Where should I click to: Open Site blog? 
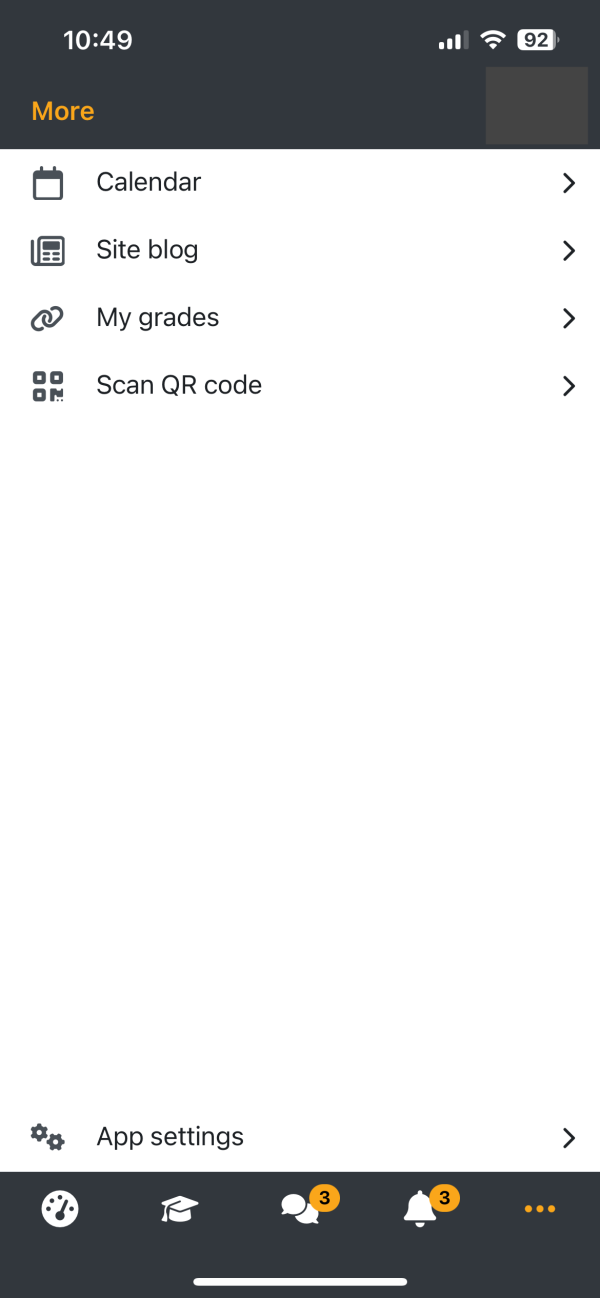tap(300, 250)
